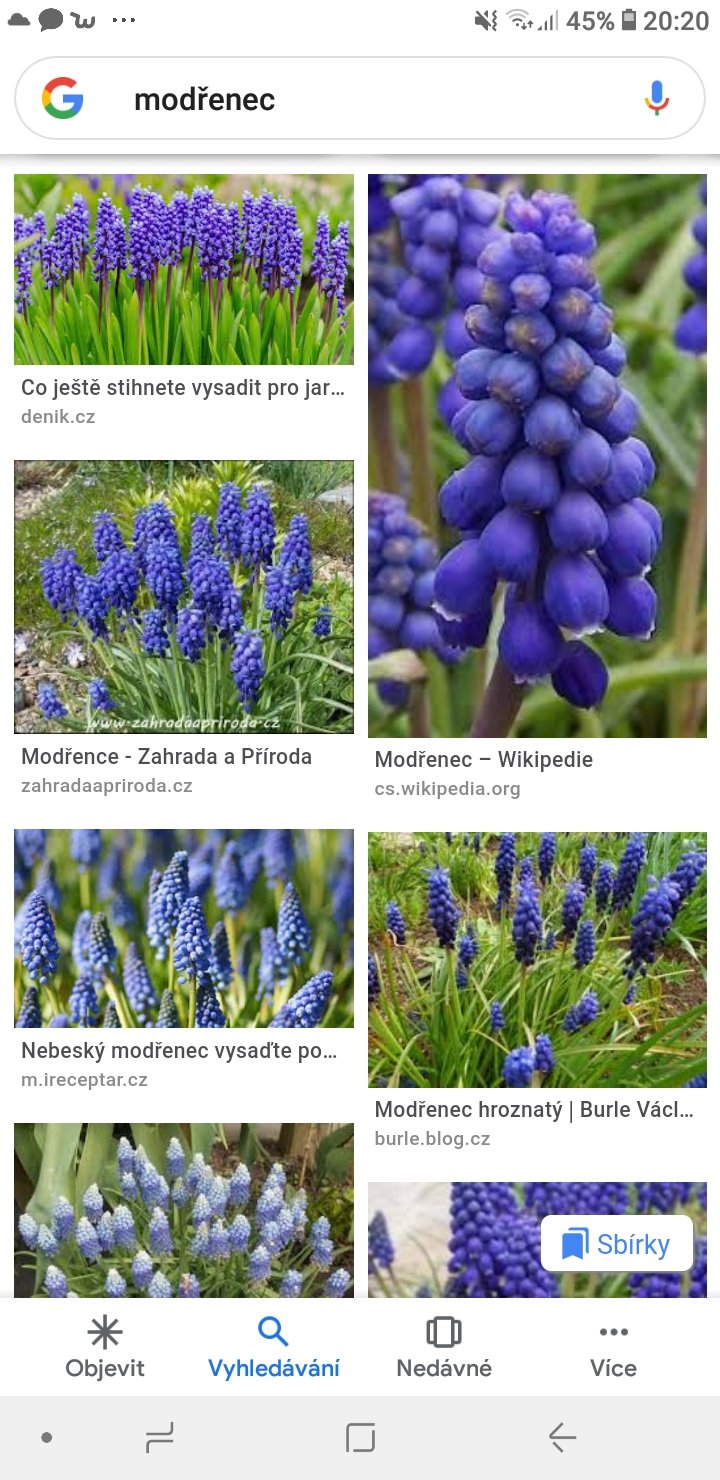This screenshot has height=1480, width=720.
Task: Open recent apps from the navigation bar
Action: (159, 1438)
